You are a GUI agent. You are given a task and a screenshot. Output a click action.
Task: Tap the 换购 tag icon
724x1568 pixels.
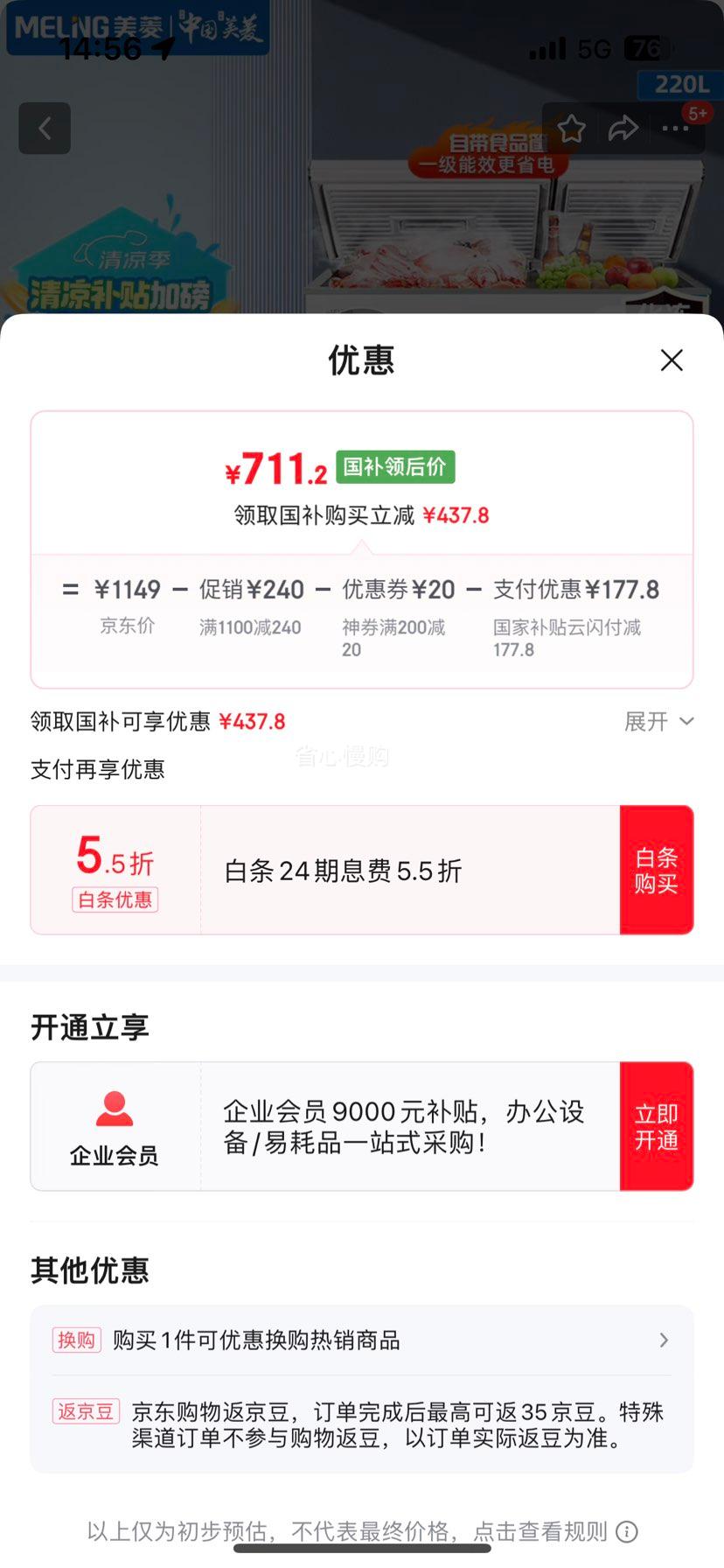76,1340
